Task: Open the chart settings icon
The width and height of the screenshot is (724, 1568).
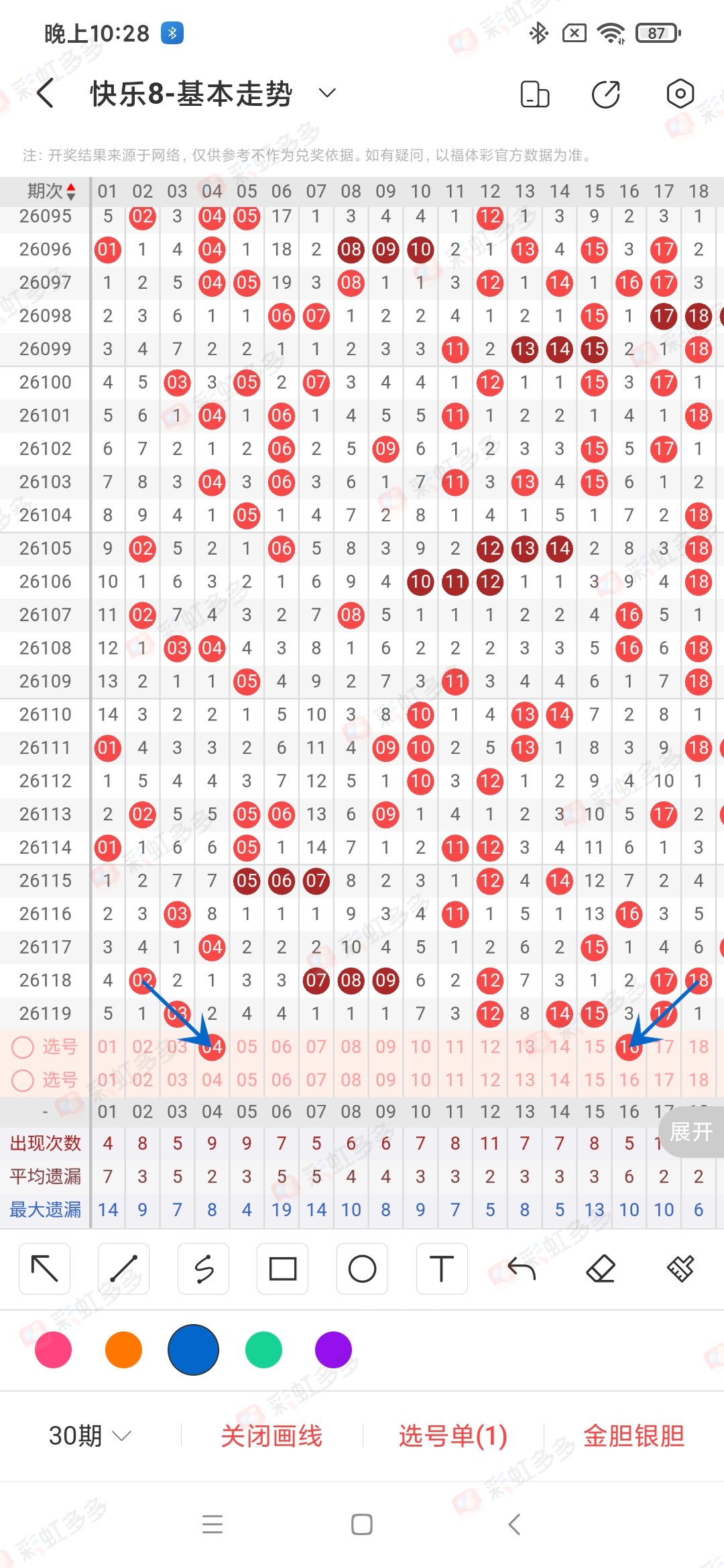Action: tap(680, 94)
